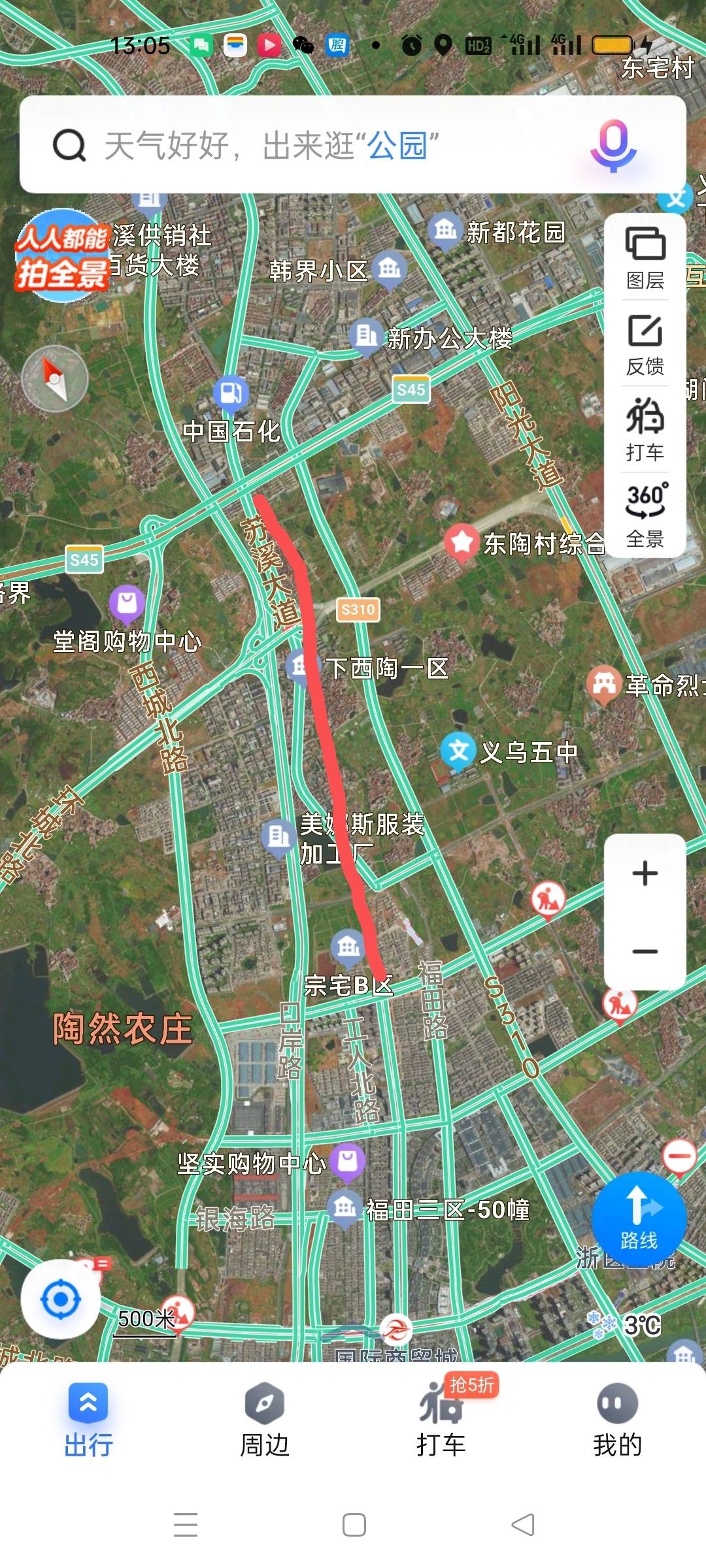
Task: Reset map orientation with the compass
Action: coord(55,378)
